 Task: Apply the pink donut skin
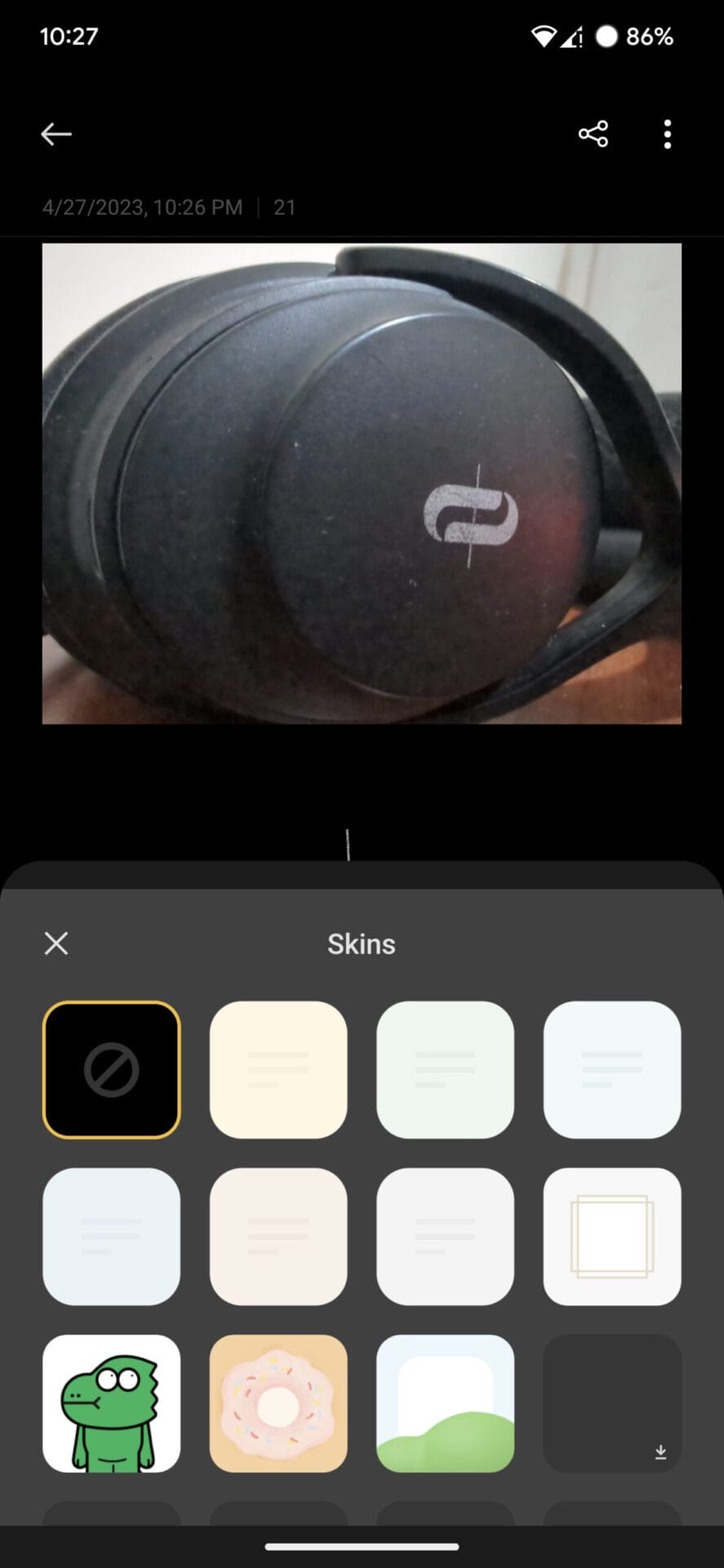278,1403
